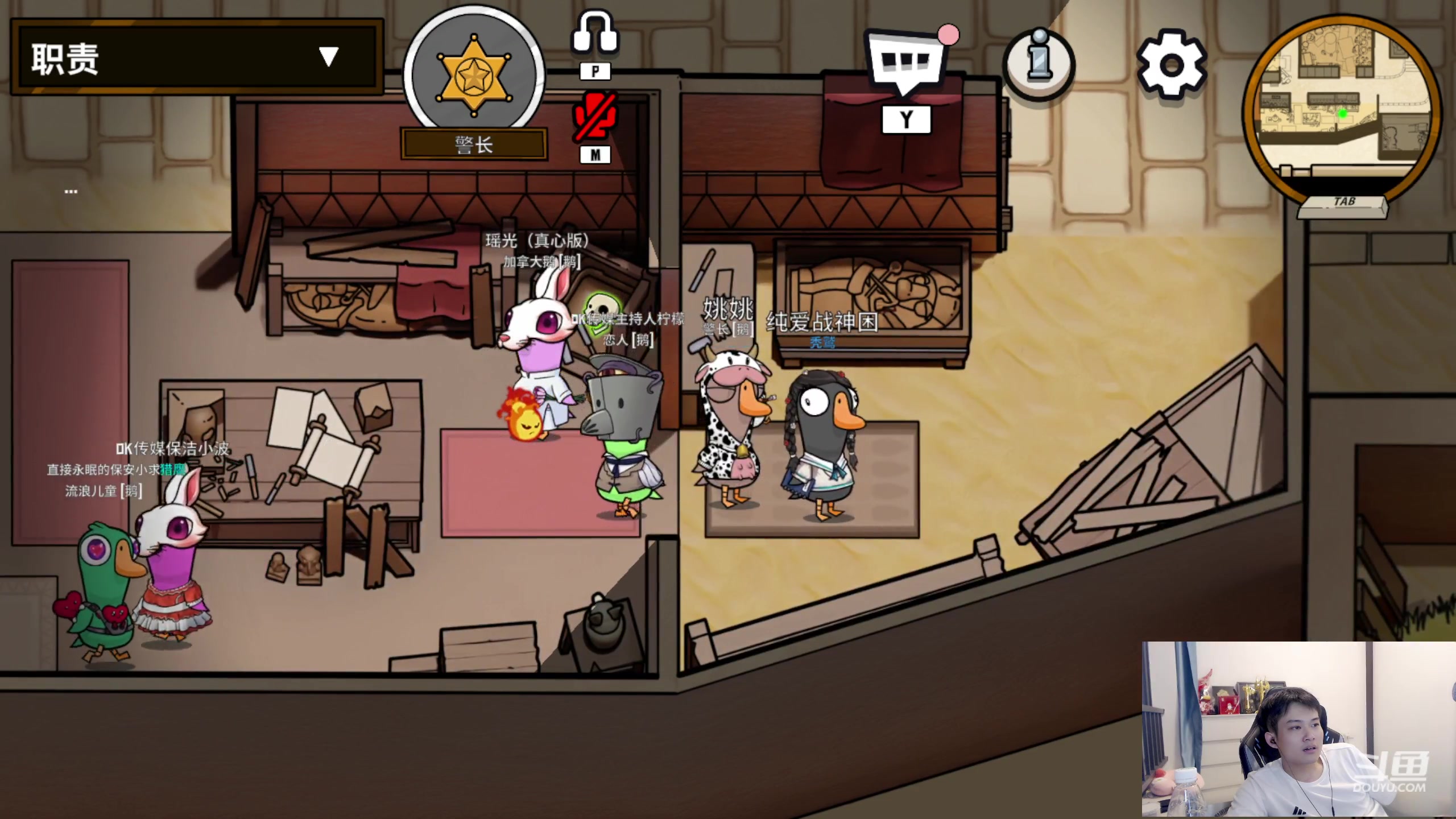This screenshot has width=1456, height=819.
Task: Open the settings gear
Action: (1172, 65)
